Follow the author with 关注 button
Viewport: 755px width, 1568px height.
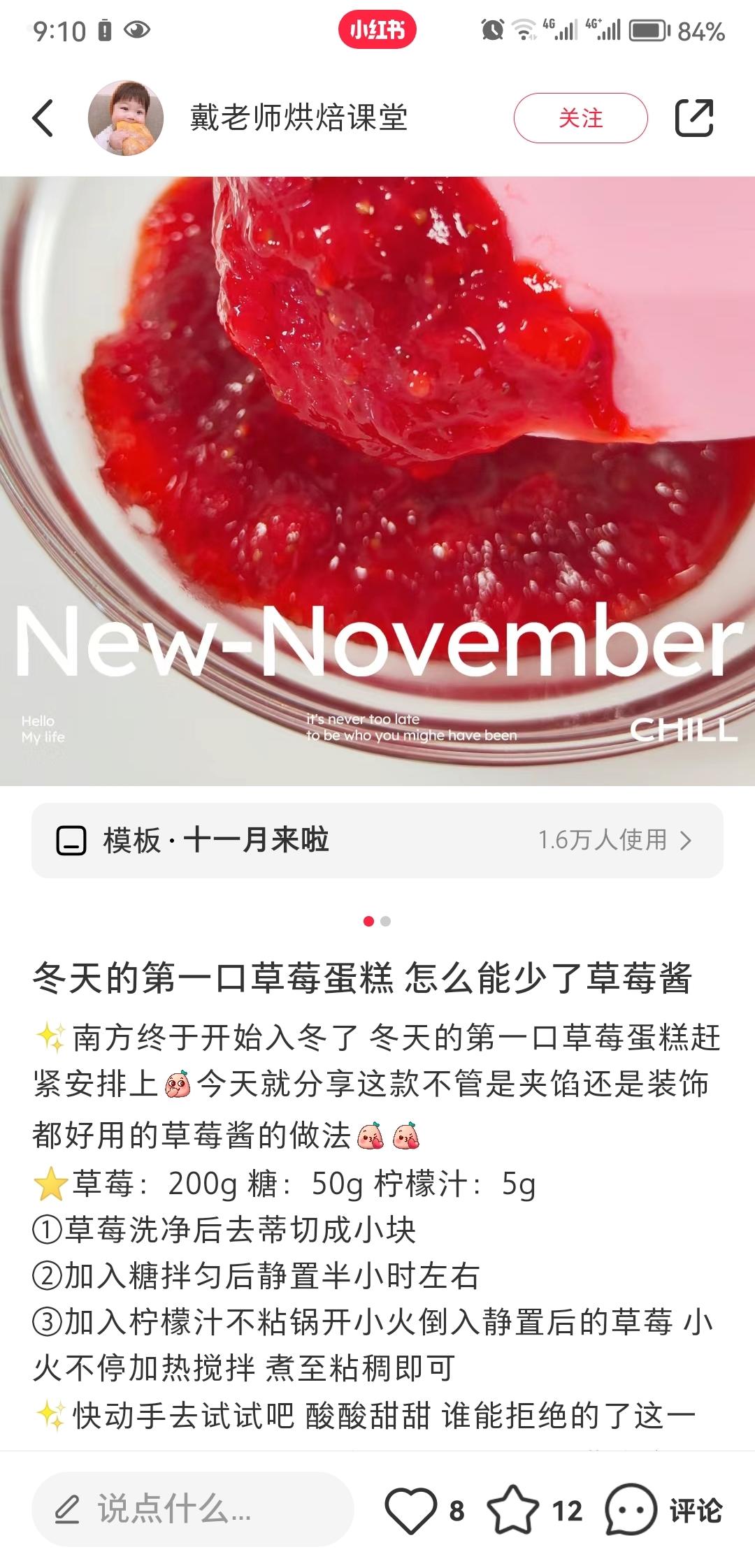tap(580, 118)
